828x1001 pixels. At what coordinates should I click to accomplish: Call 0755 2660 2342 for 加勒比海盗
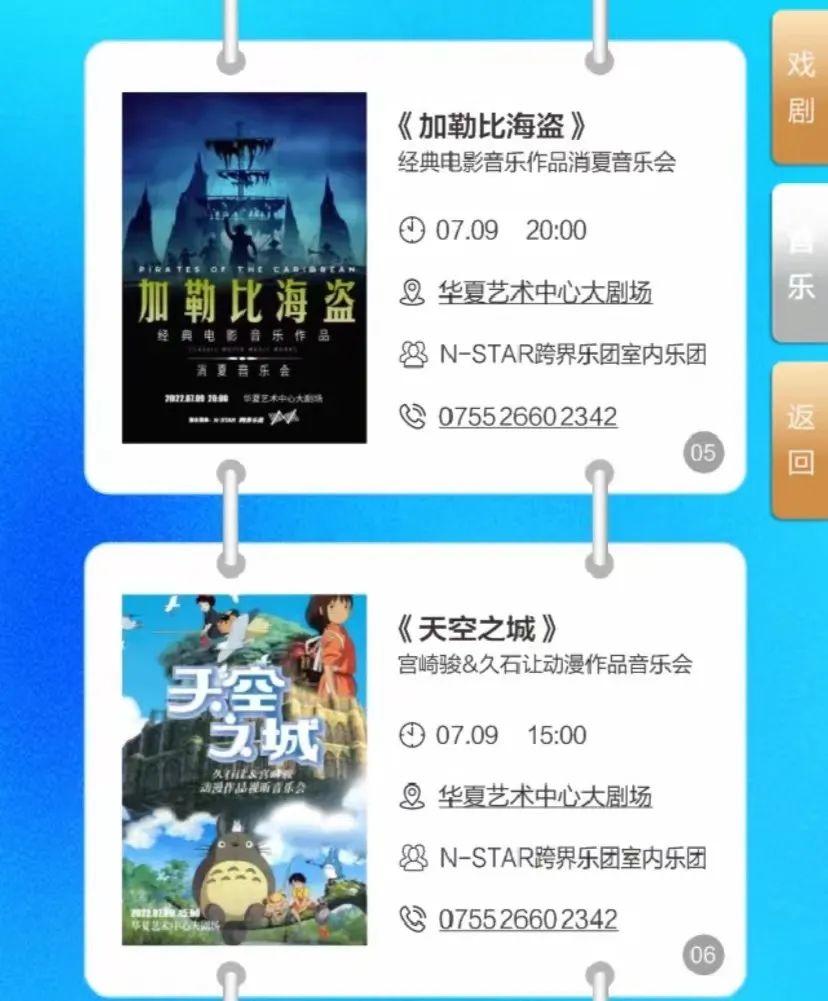527,417
